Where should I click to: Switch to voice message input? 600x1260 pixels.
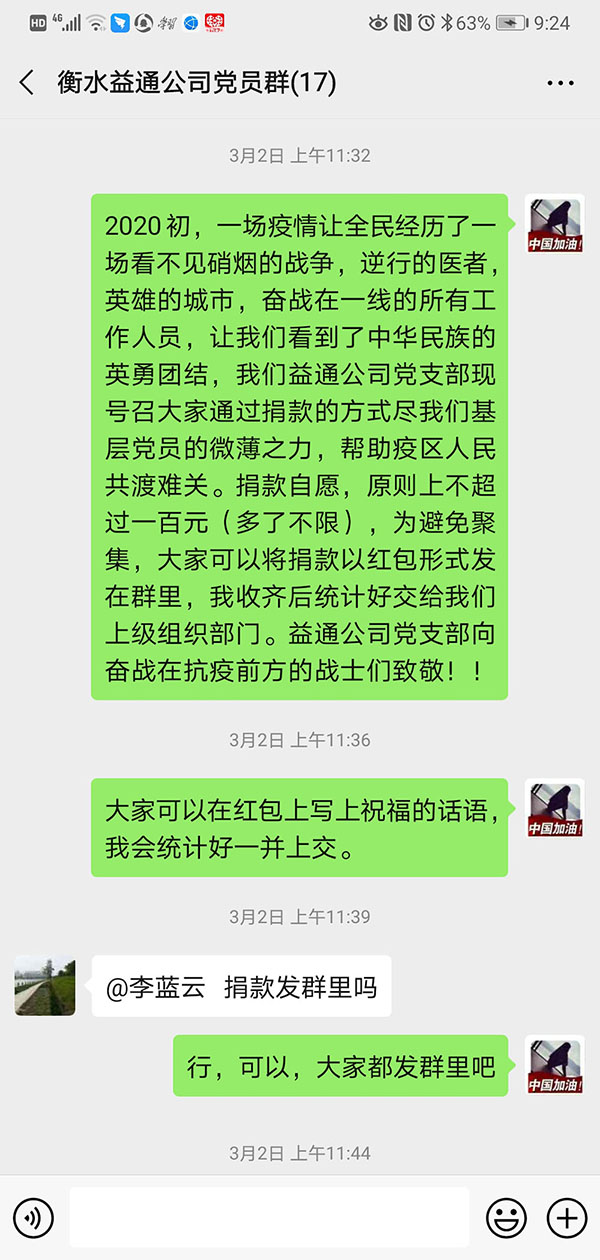[x=34, y=1217]
